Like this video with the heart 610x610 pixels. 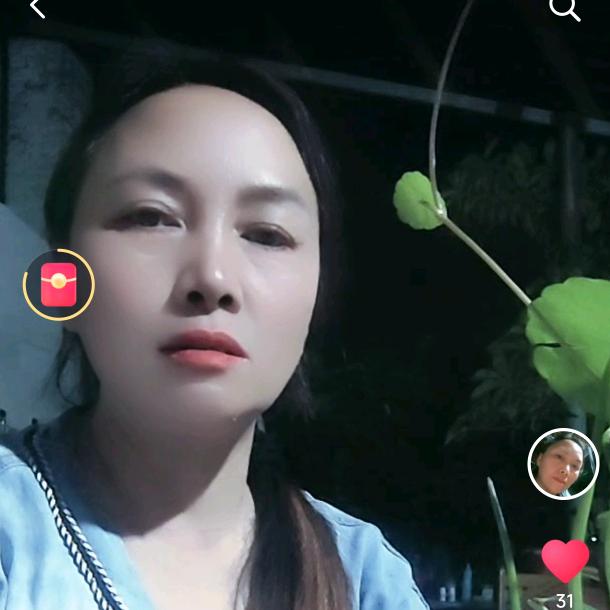click(565, 561)
